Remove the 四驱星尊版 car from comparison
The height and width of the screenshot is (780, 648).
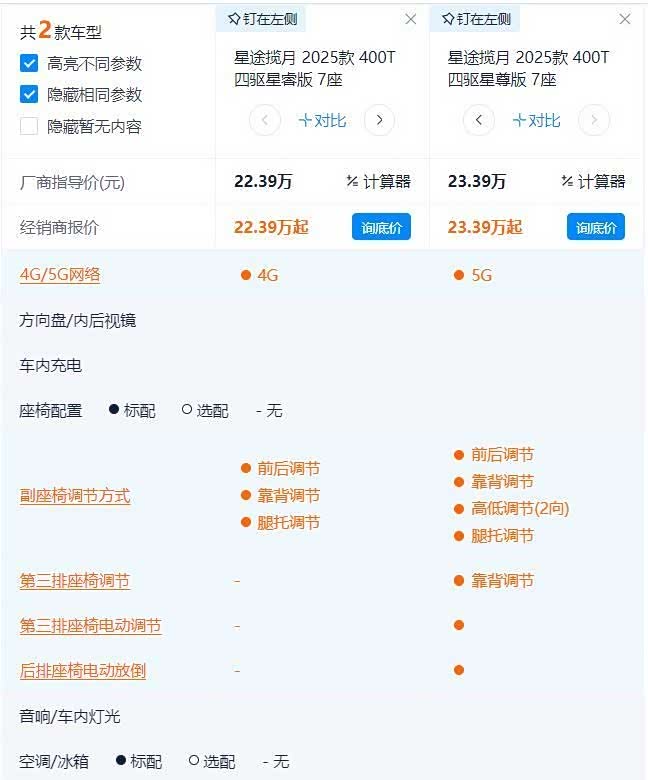pos(625,19)
